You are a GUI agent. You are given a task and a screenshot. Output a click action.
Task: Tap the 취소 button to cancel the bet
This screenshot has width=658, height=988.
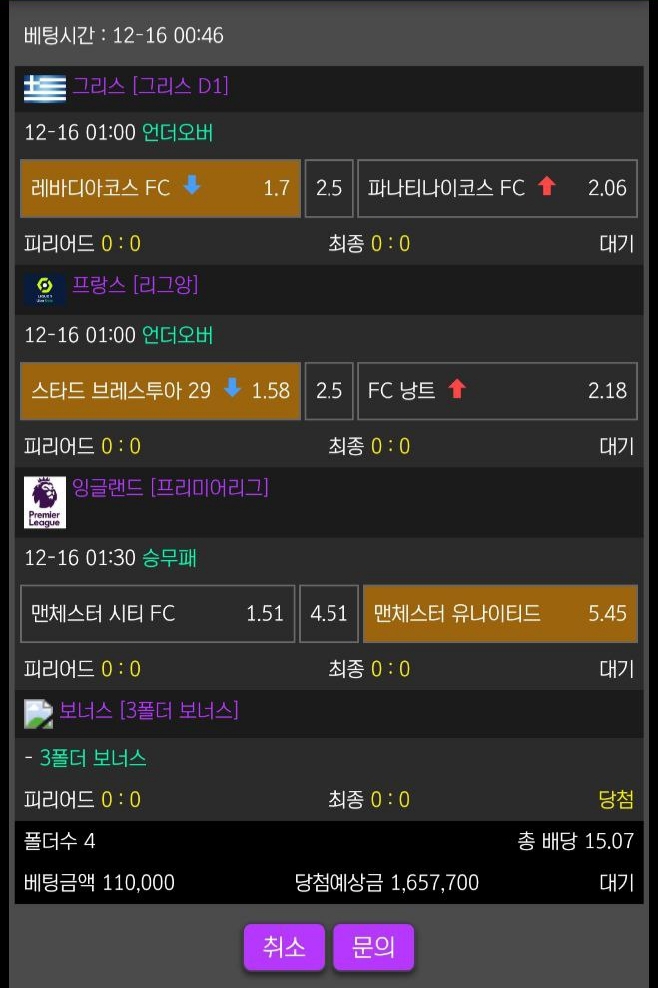284,947
